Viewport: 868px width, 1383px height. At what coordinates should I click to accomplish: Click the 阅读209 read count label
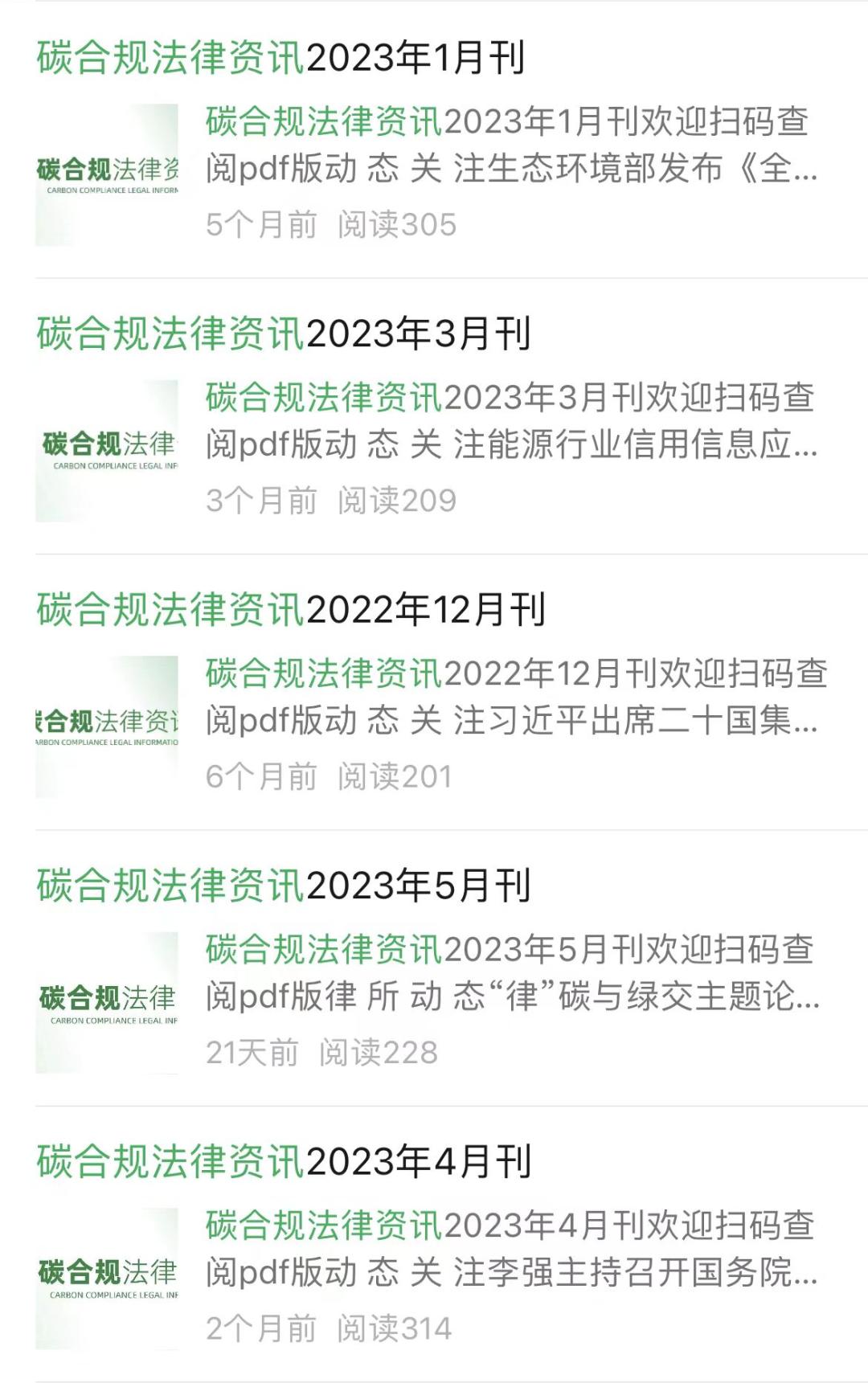pyautogui.click(x=398, y=500)
